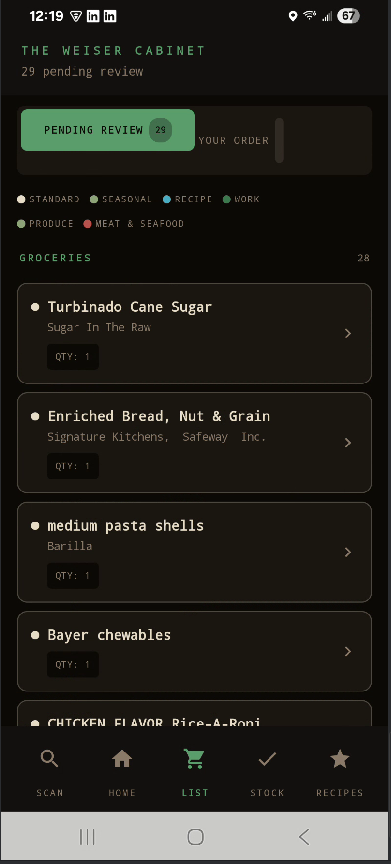Open the Turbinado Cane Sugar item

click(194, 333)
